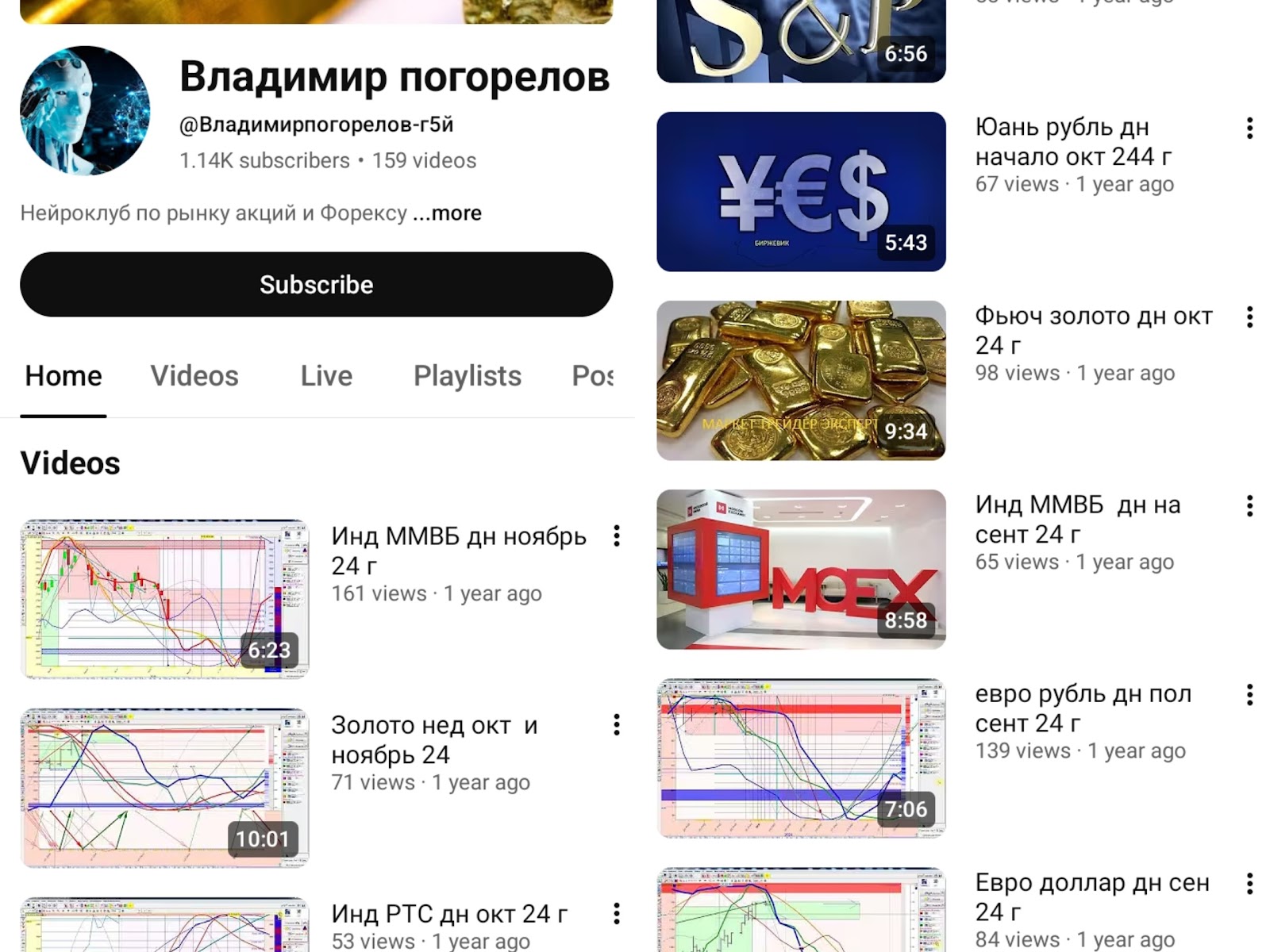1270x952 pixels.
Task: Open the Playlists tab
Action: point(467,376)
